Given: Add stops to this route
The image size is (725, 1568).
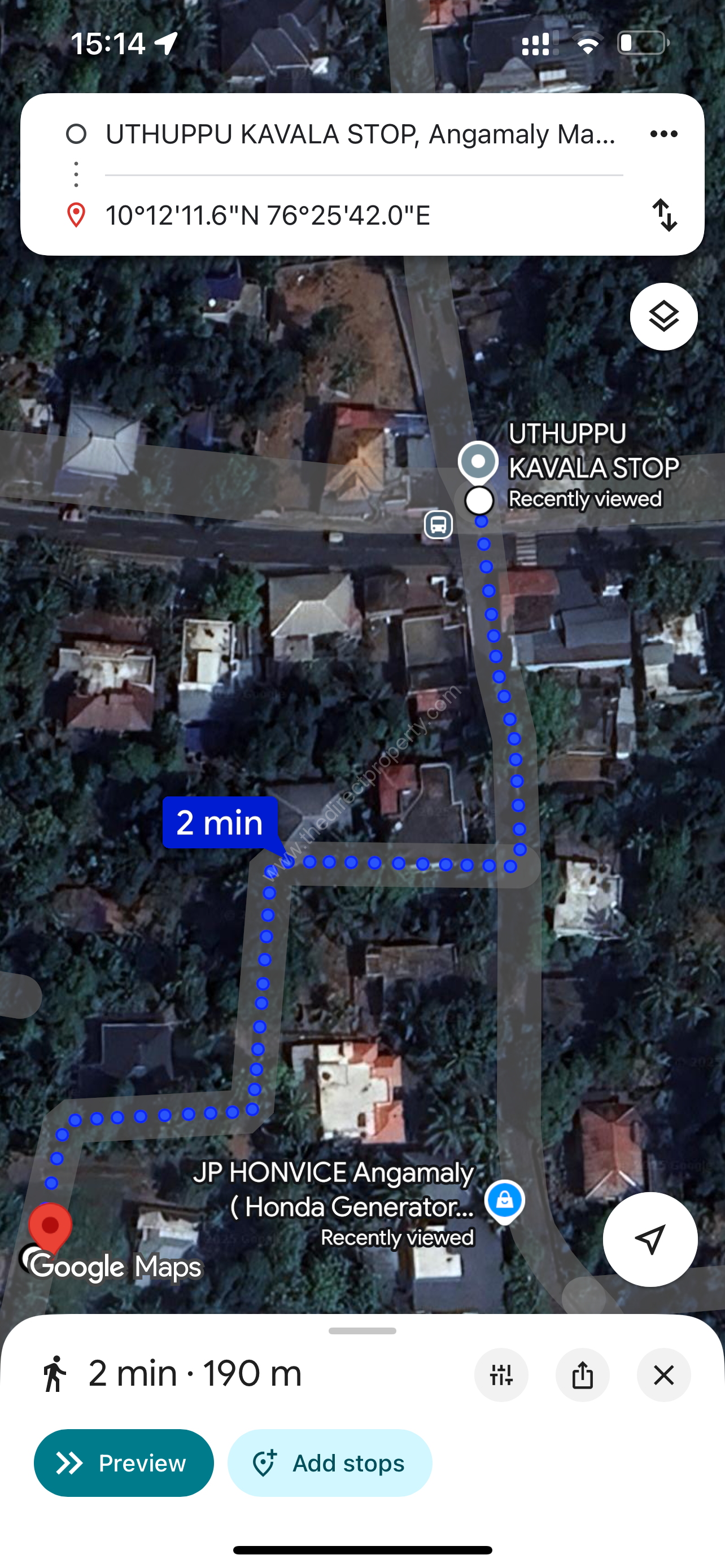Looking at the screenshot, I should click(x=329, y=1462).
